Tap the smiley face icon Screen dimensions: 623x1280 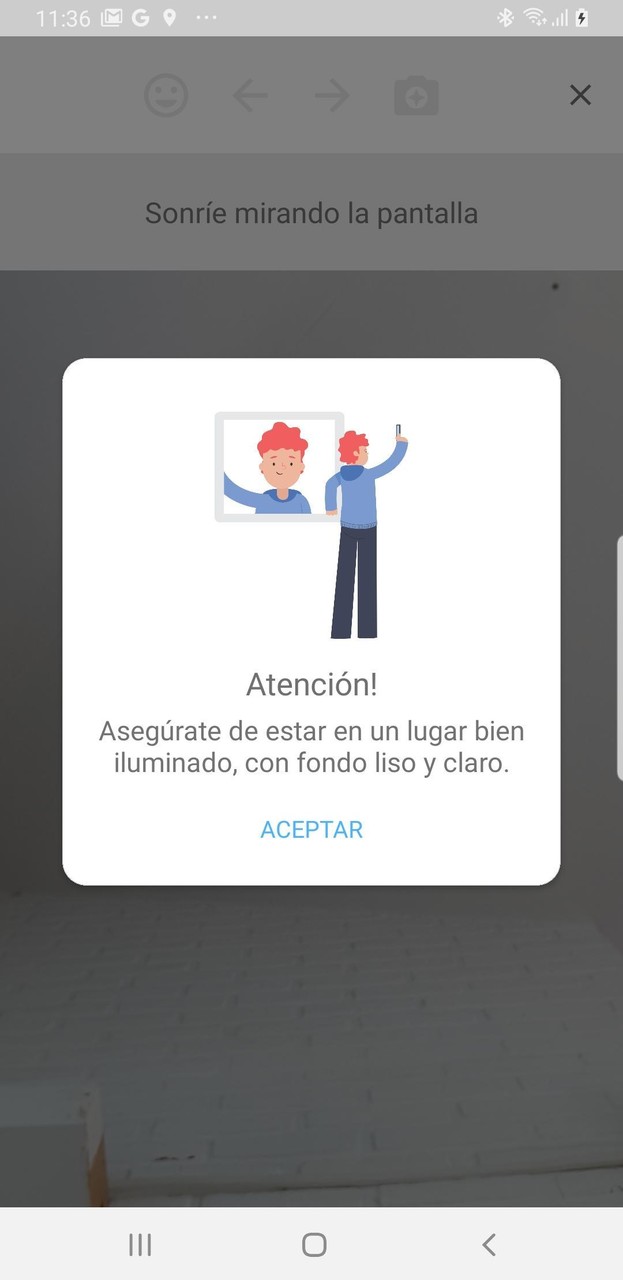166,96
